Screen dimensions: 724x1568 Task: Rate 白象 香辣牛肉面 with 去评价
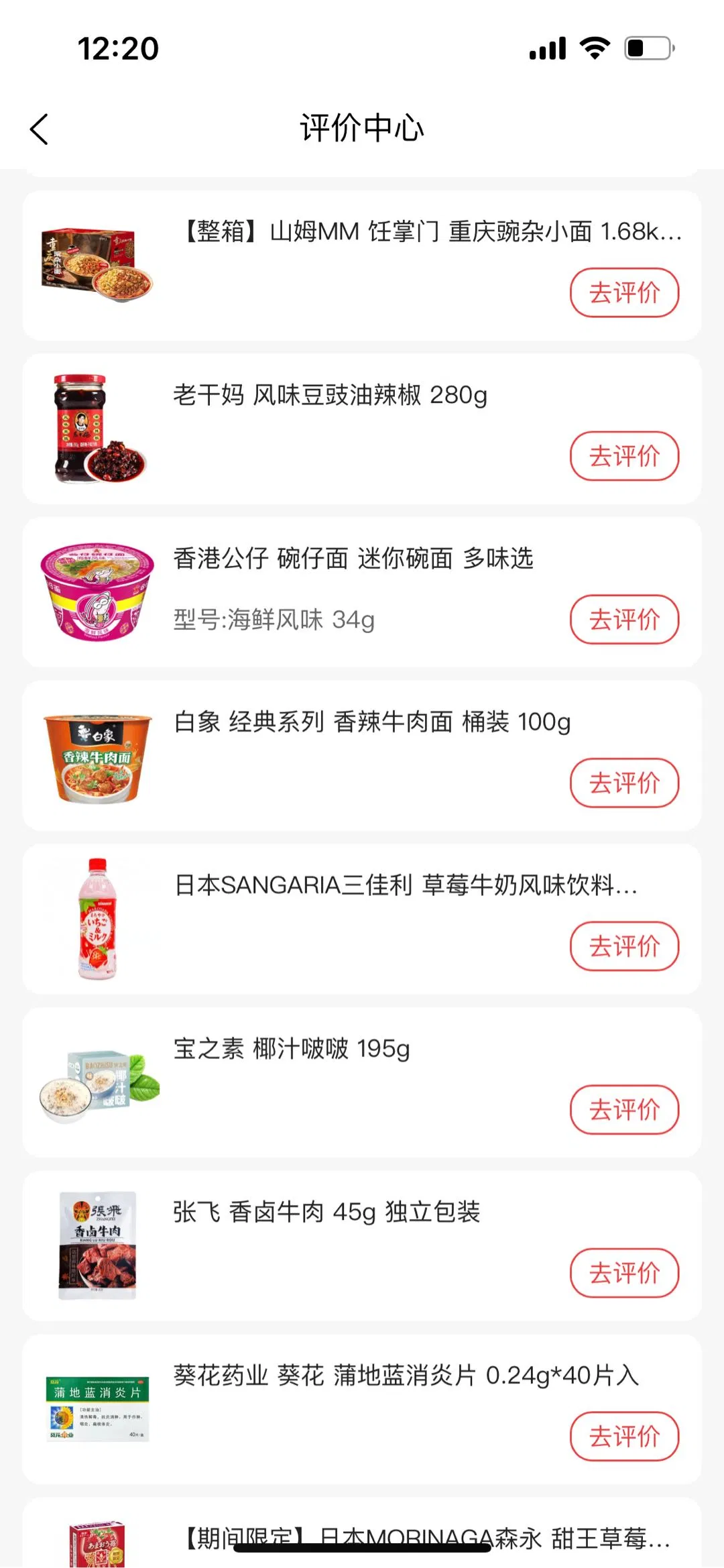point(624,783)
